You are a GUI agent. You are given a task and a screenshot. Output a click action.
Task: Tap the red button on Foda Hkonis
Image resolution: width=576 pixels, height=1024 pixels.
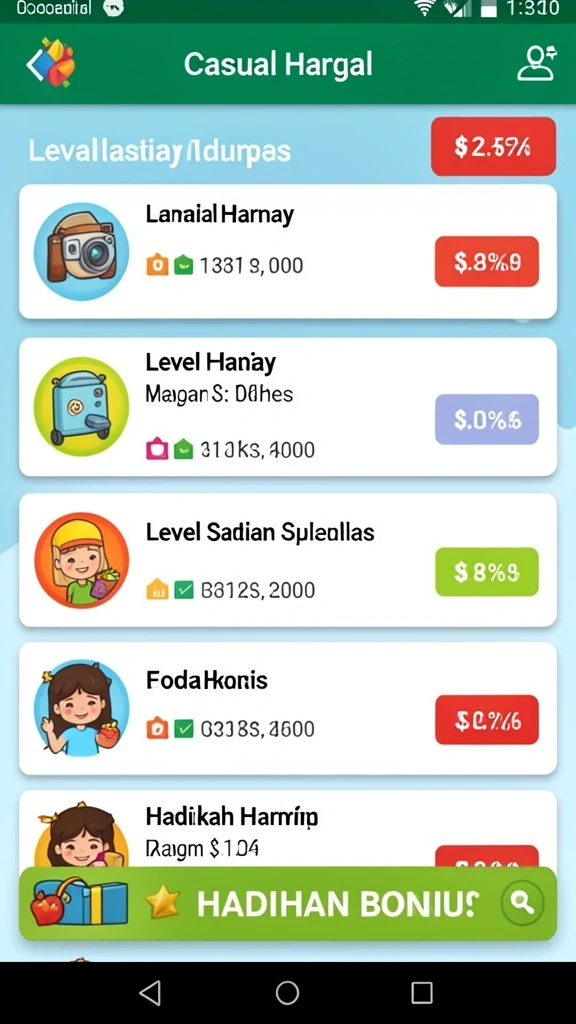(487, 720)
